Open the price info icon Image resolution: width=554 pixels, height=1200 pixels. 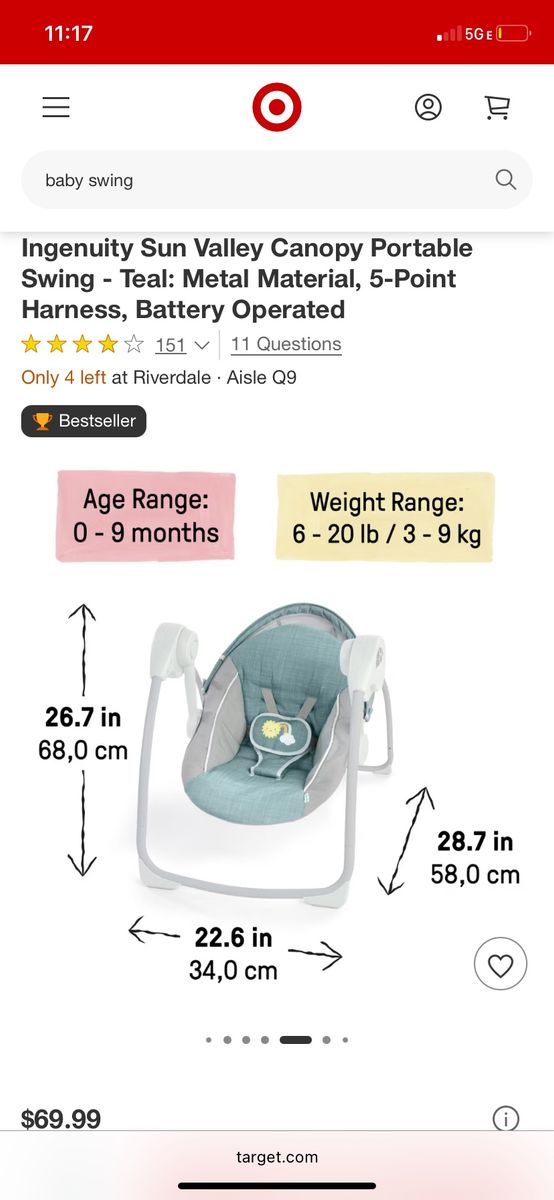(506, 1119)
